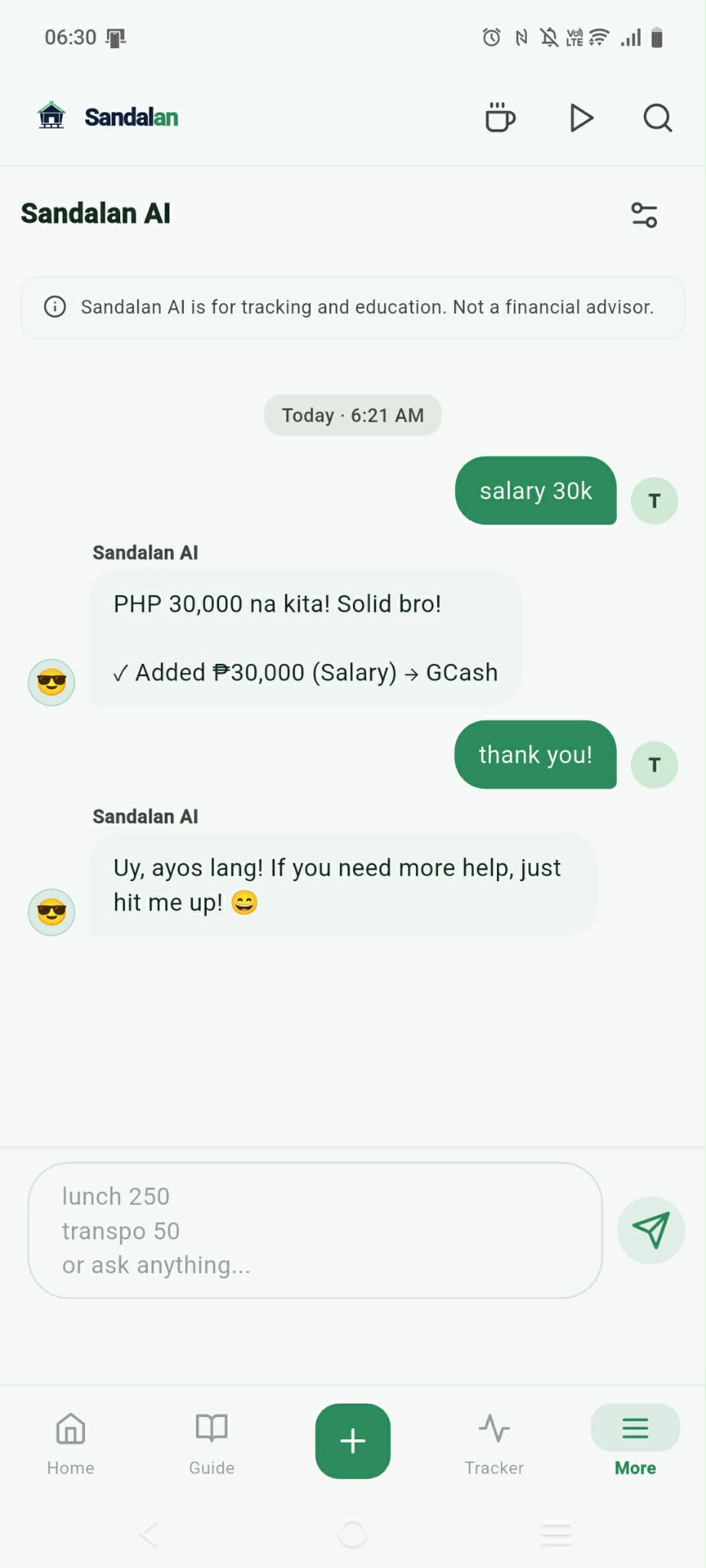The image size is (706, 1568).
Task: Tap the 'thank you!' message bubble
Action: pyautogui.click(x=535, y=755)
